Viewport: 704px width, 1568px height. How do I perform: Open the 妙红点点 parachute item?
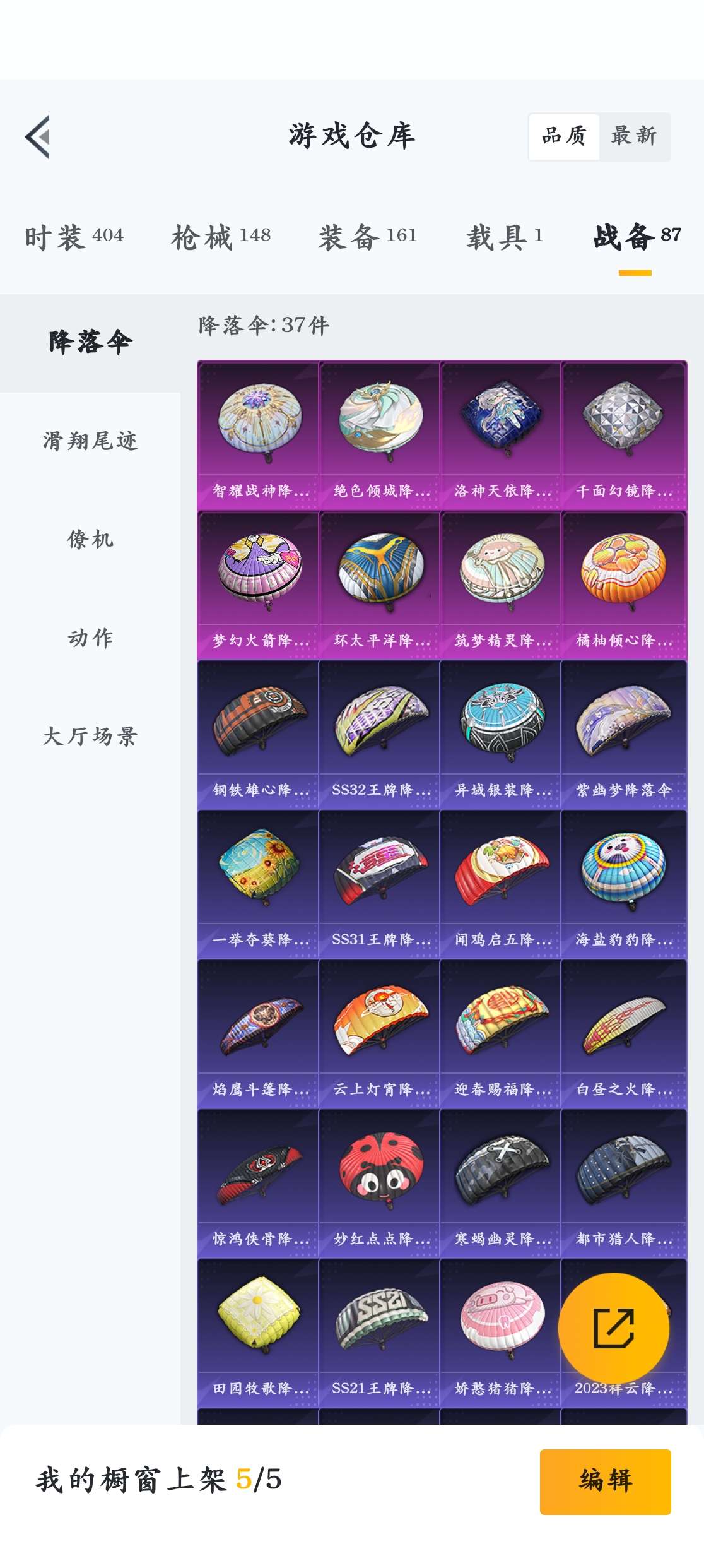click(x=380, y=1184)
